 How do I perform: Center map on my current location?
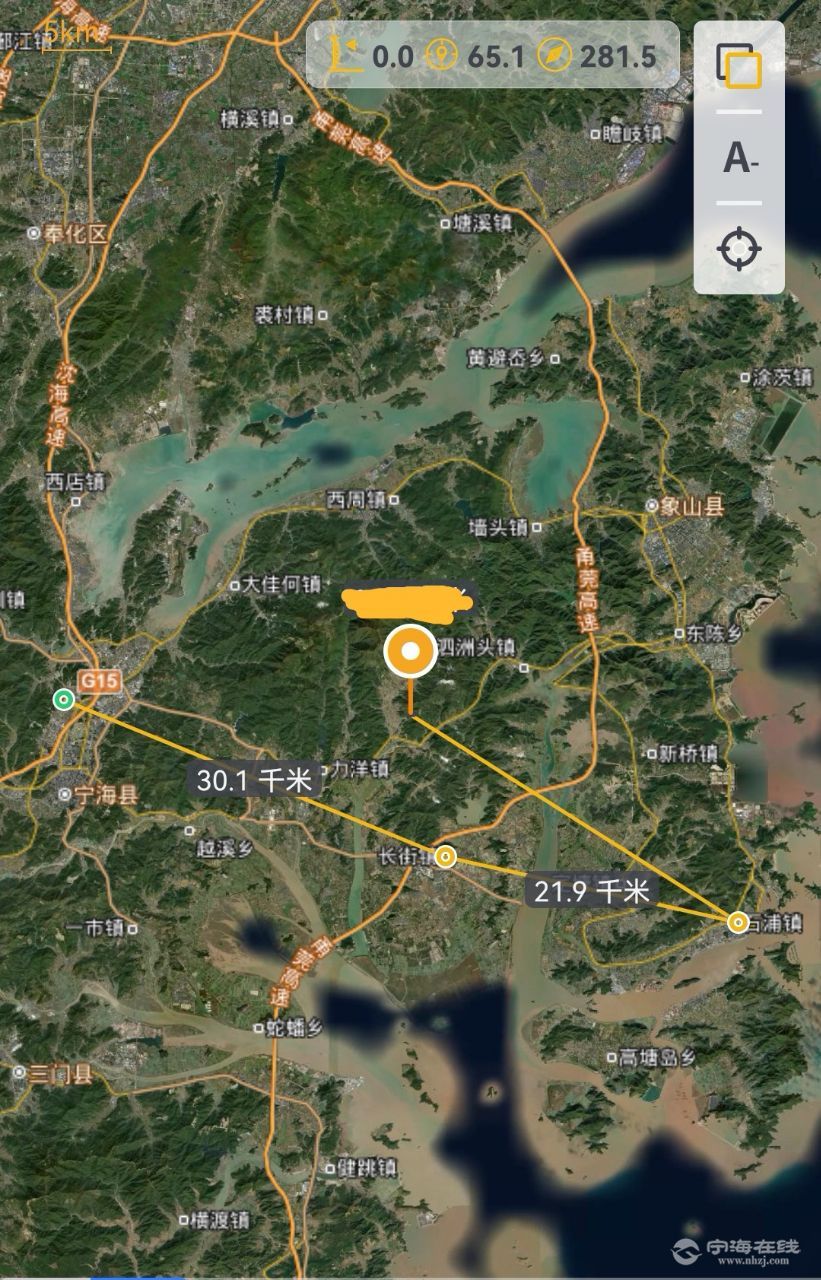(x=739, y=248)
